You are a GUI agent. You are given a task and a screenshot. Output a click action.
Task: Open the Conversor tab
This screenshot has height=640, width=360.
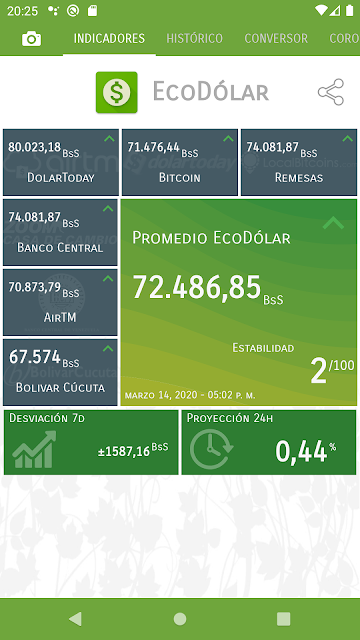pos(276,38)
